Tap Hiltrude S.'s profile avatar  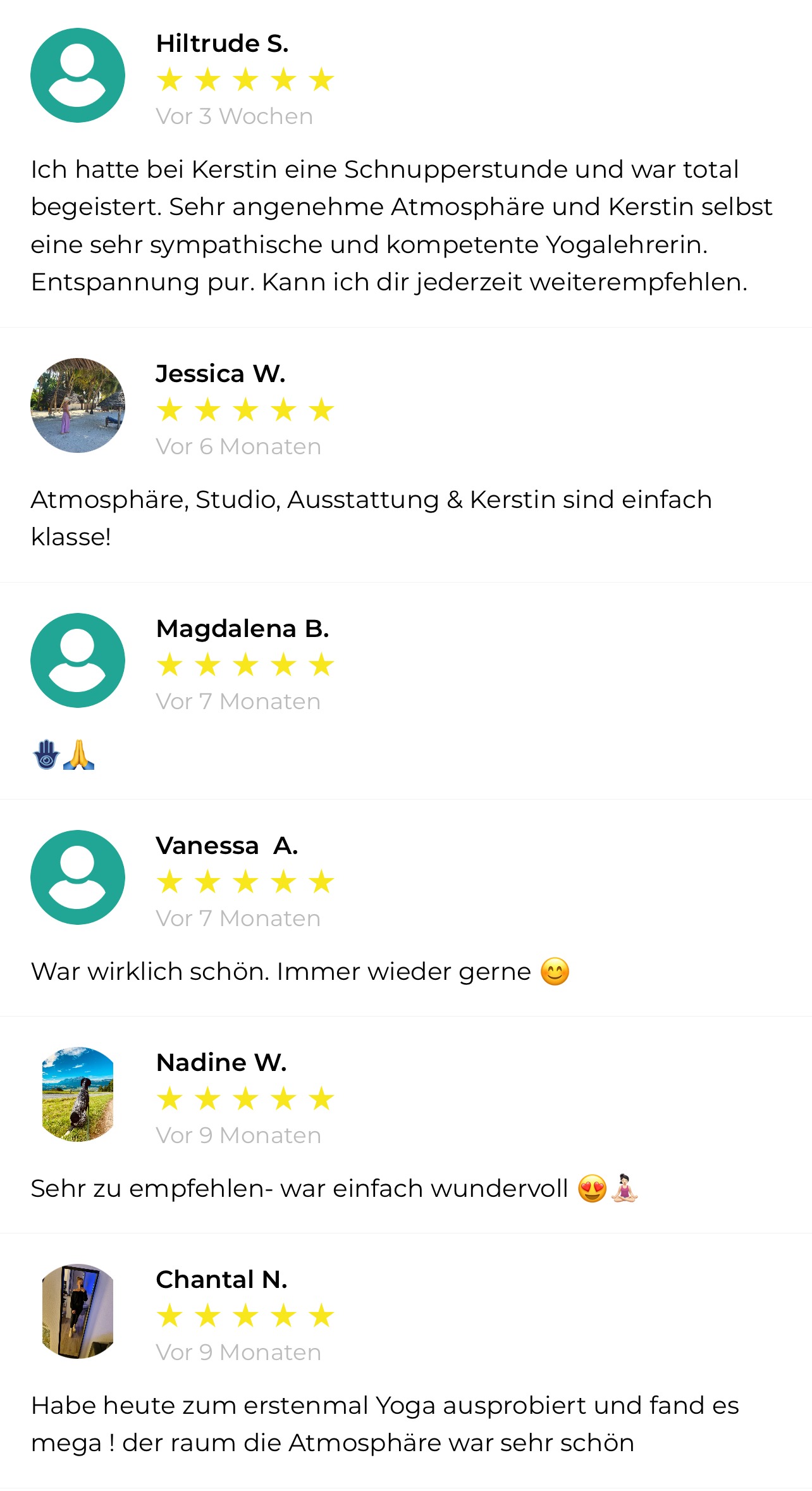point(78,75)
